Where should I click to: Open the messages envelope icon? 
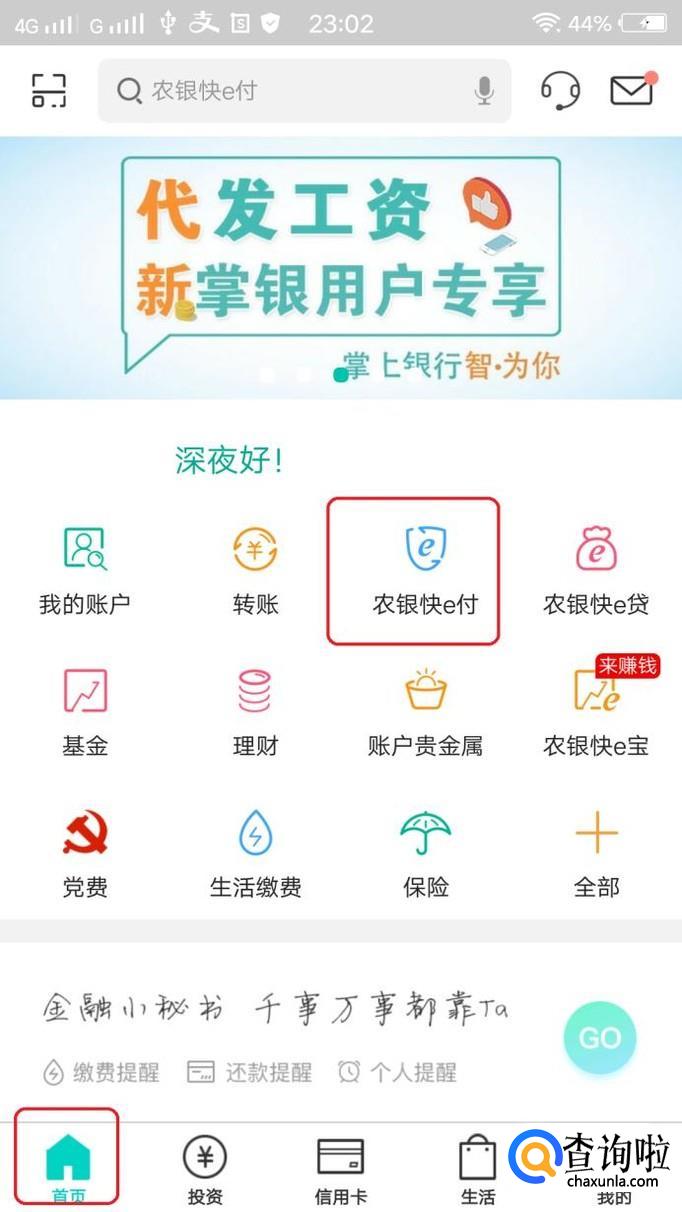coord(632,90)
